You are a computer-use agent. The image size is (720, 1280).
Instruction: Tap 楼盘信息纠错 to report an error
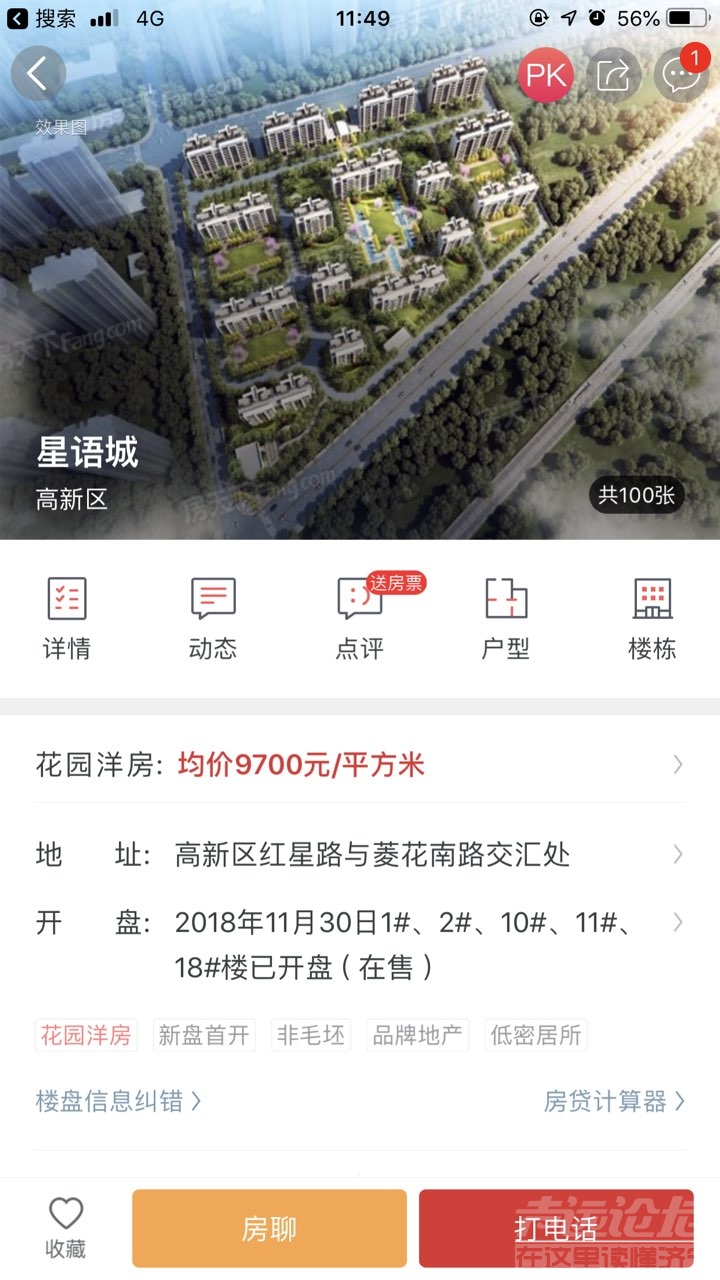[x=118, y=1101]
